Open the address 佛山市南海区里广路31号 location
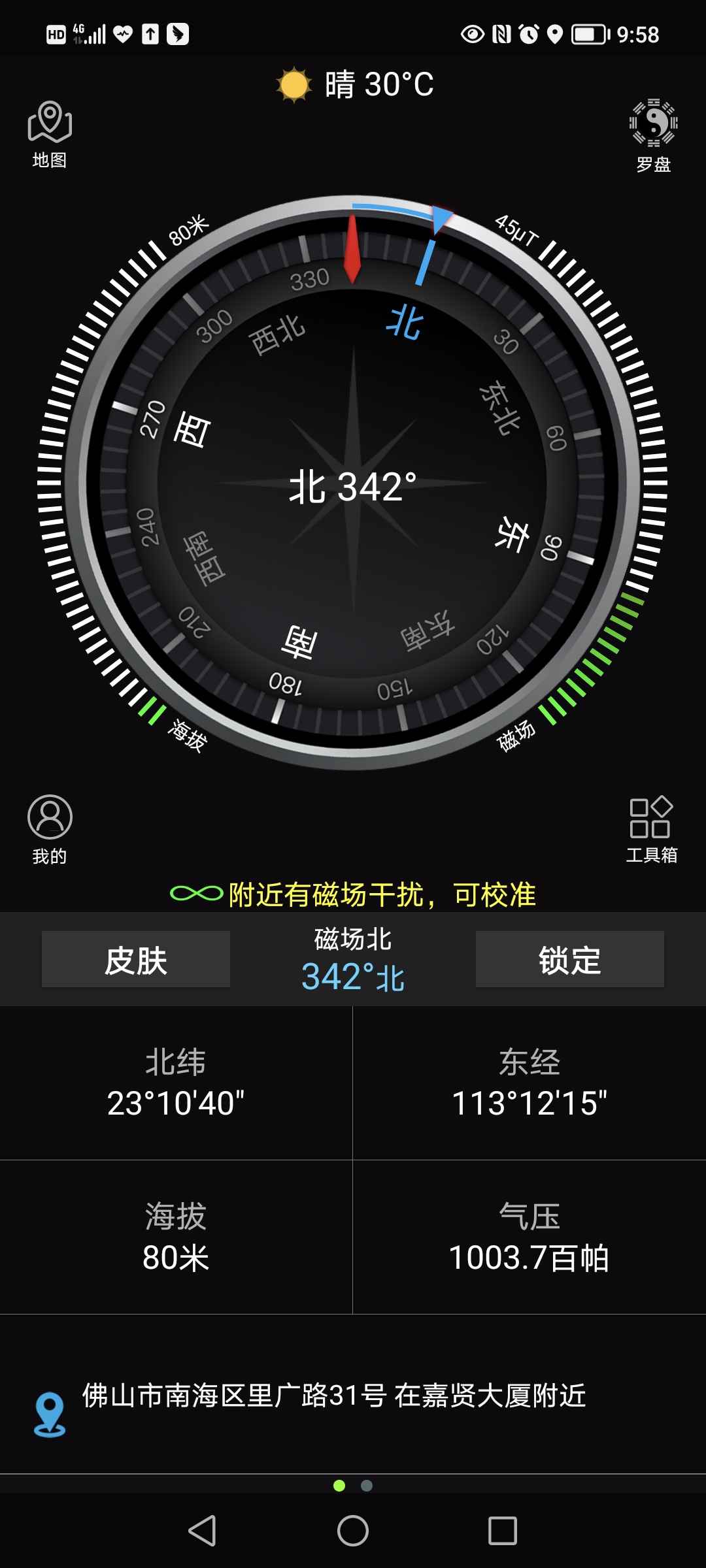 pyautogui.click(x=333, y=1396)
